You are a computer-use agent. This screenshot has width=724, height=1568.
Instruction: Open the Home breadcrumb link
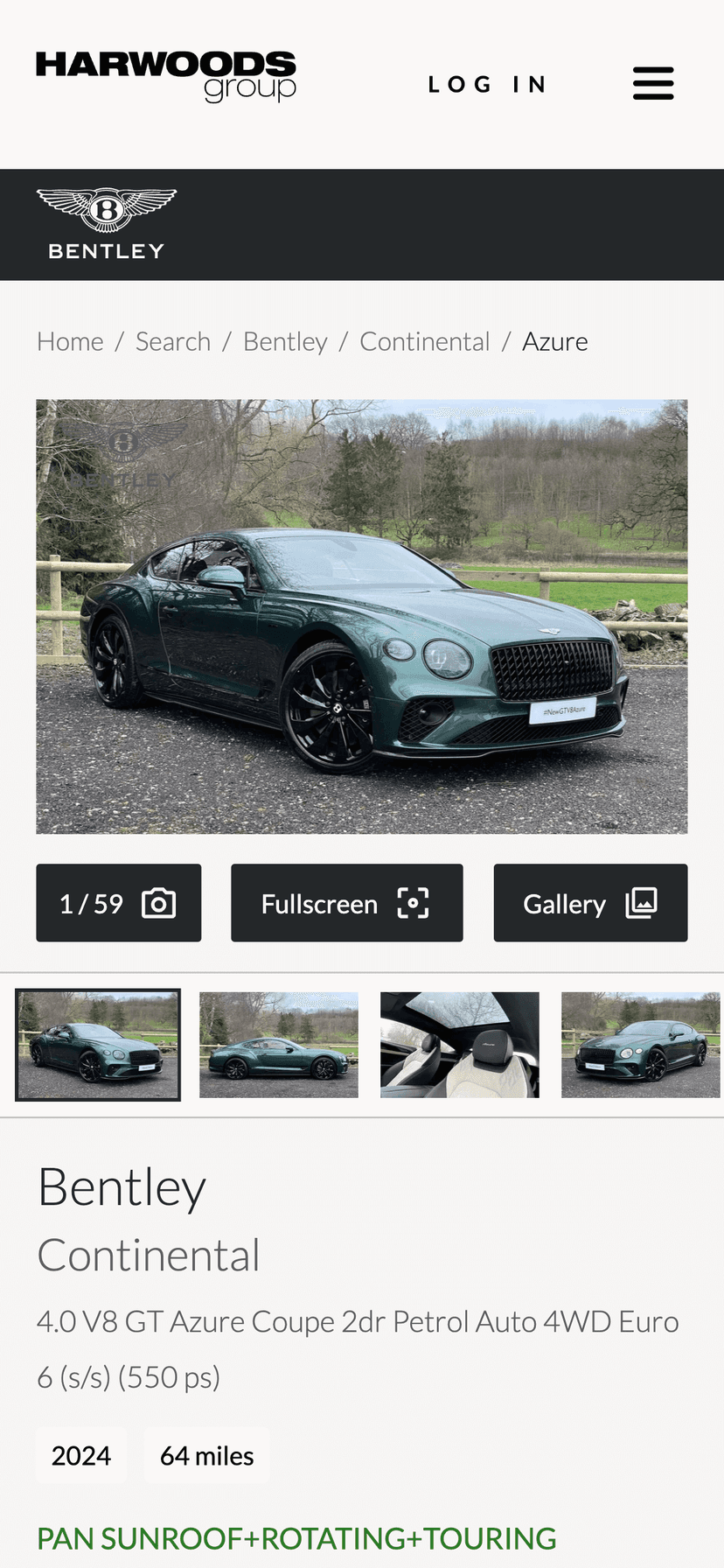70,341
